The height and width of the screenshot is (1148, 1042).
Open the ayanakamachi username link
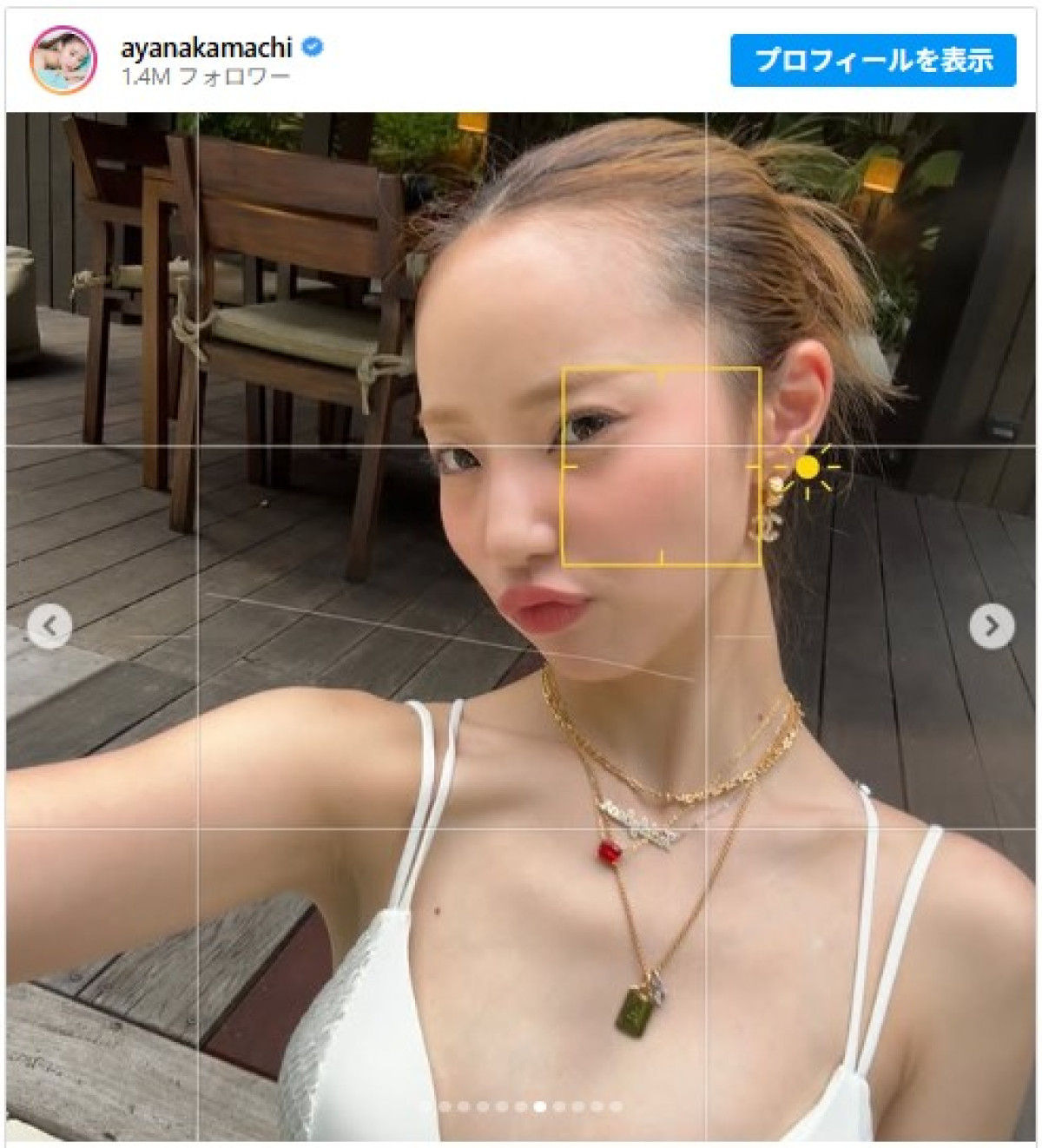coord(207,47)
